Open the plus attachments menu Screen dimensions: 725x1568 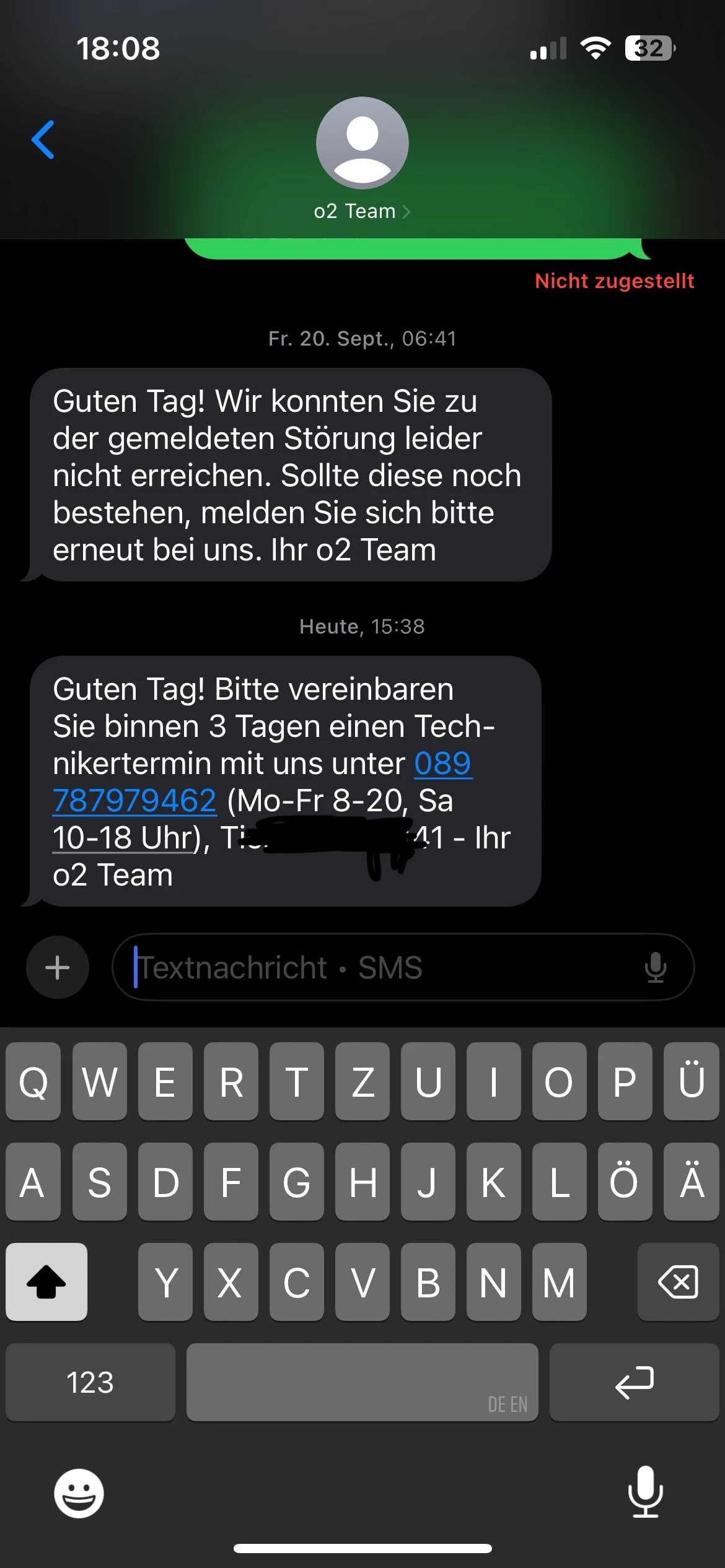pyautogui.click(x=58, y=967)
